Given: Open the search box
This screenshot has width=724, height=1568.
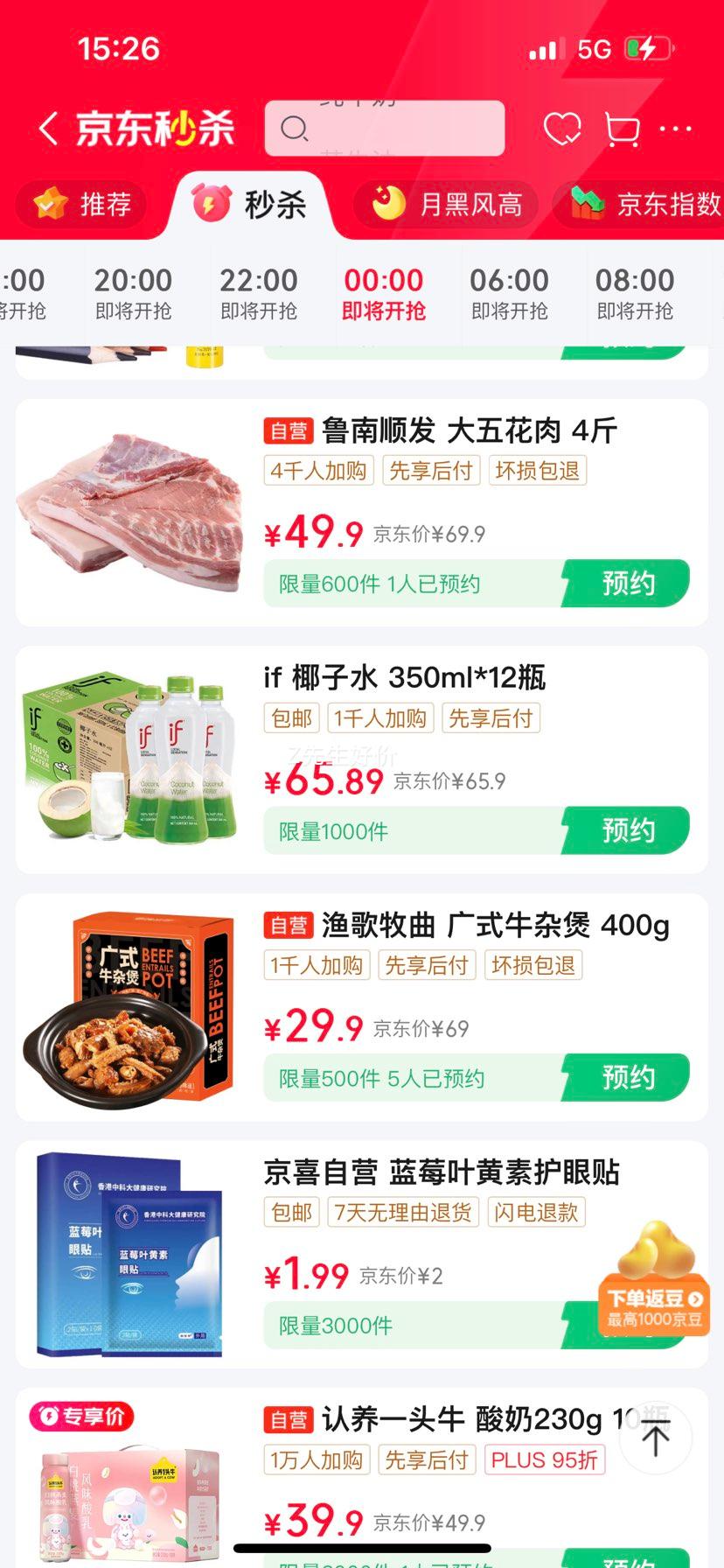Looking at the screenshot, I should 385,129.
